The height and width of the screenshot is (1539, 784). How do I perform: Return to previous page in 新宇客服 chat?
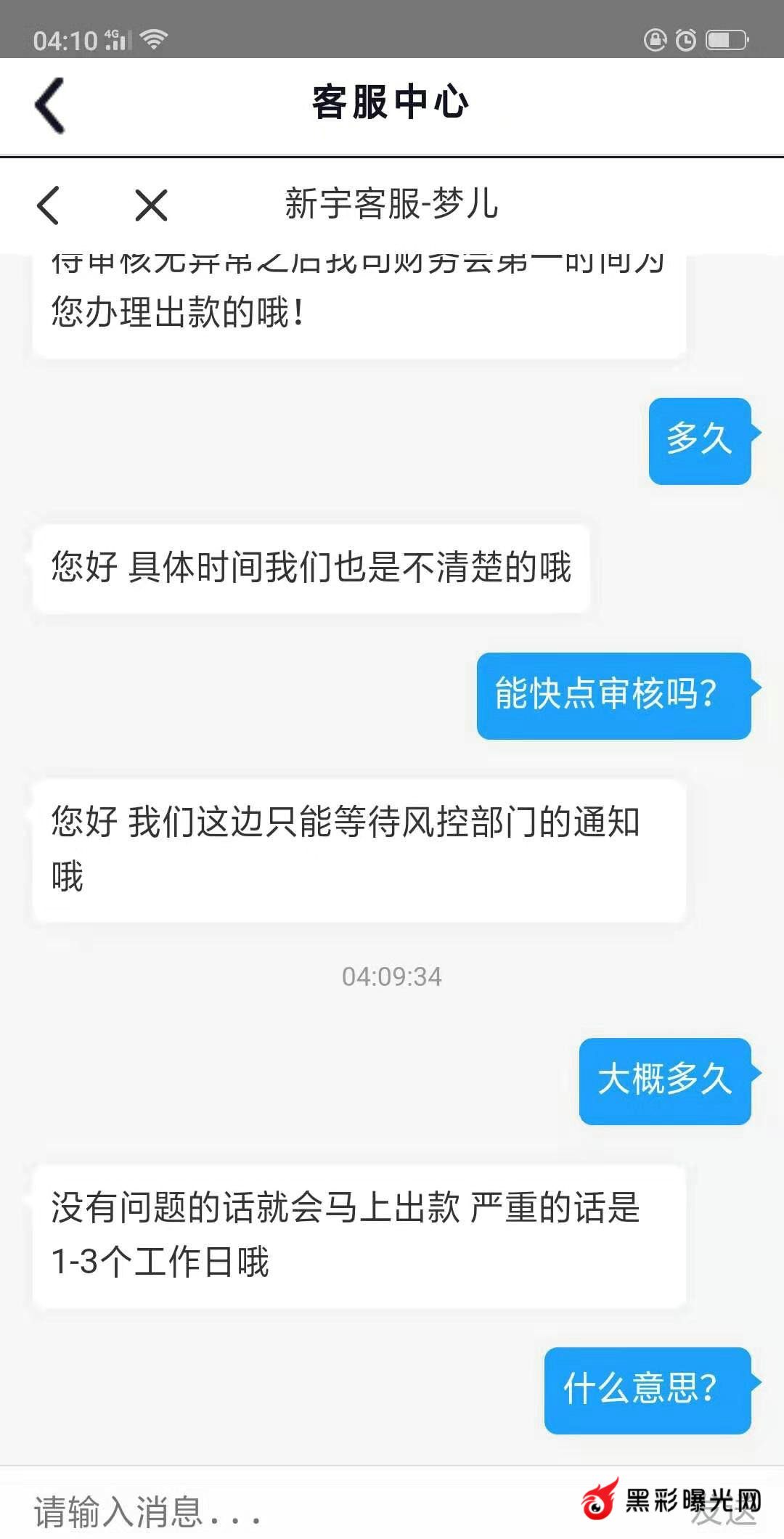pyautogui.click(x=48, y=205)
